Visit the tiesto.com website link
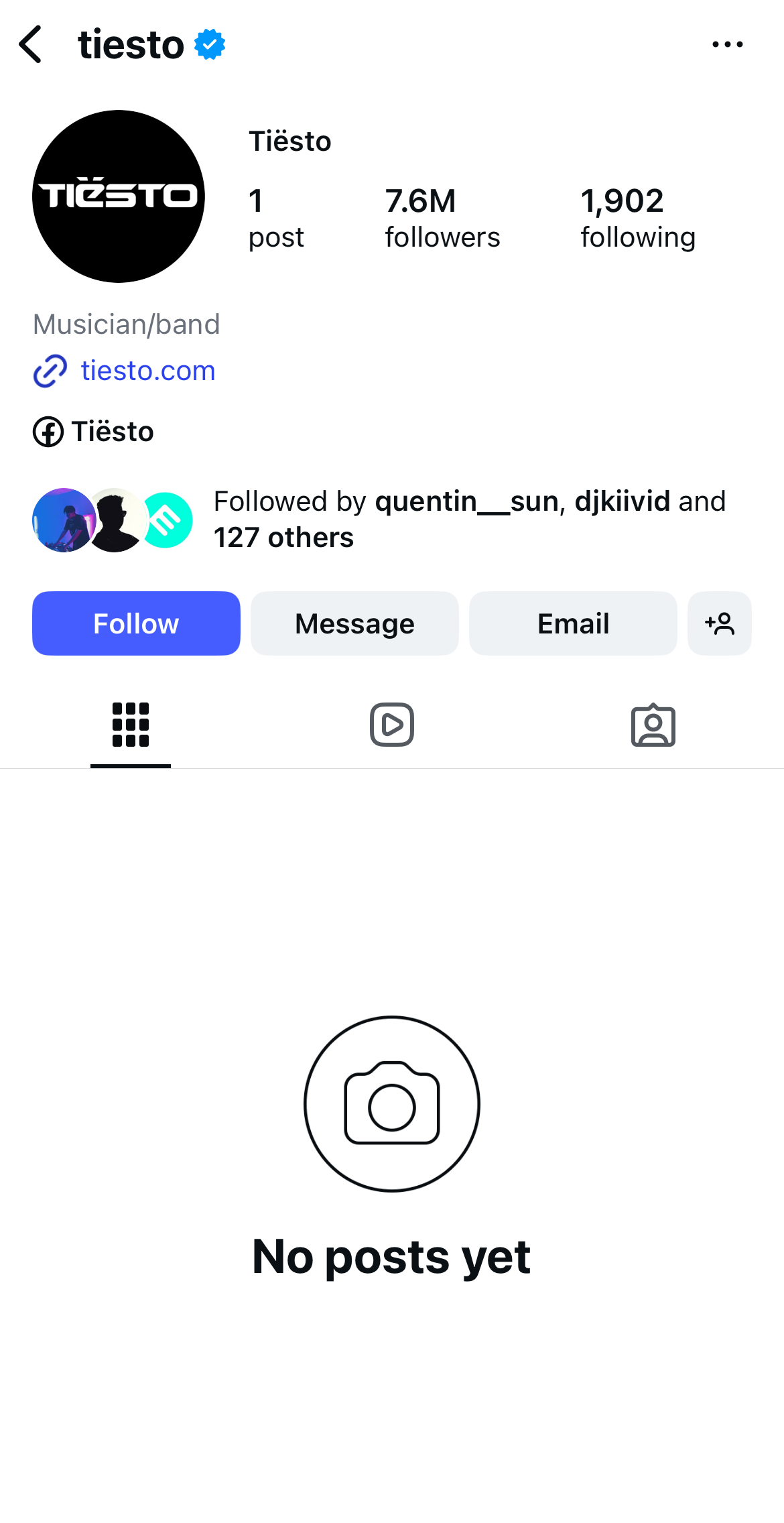Viewport: 784px width, 1523px height. [147, 371]
